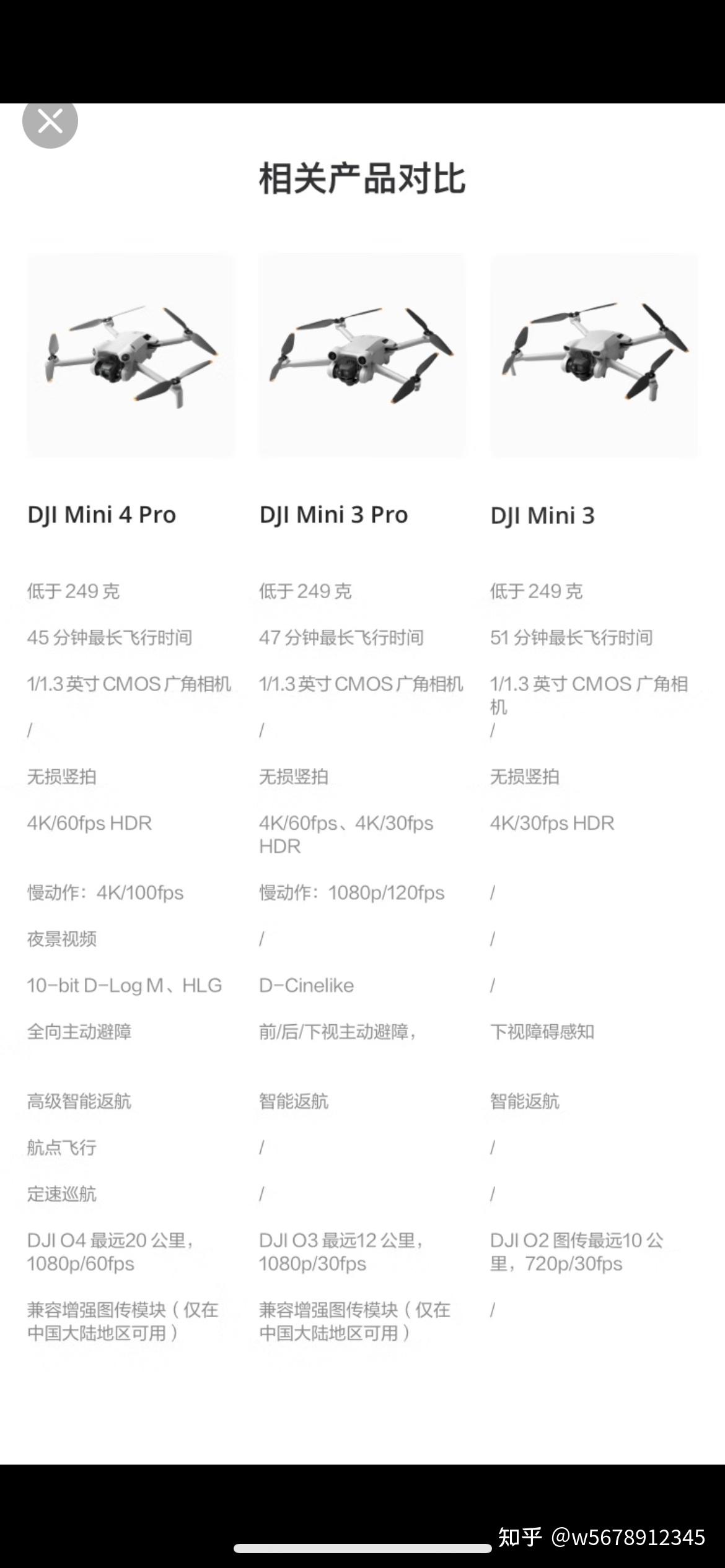The image size is (725, 1568).
Task: Select the DJI Mini 3 product name
Action: (542, 515)
